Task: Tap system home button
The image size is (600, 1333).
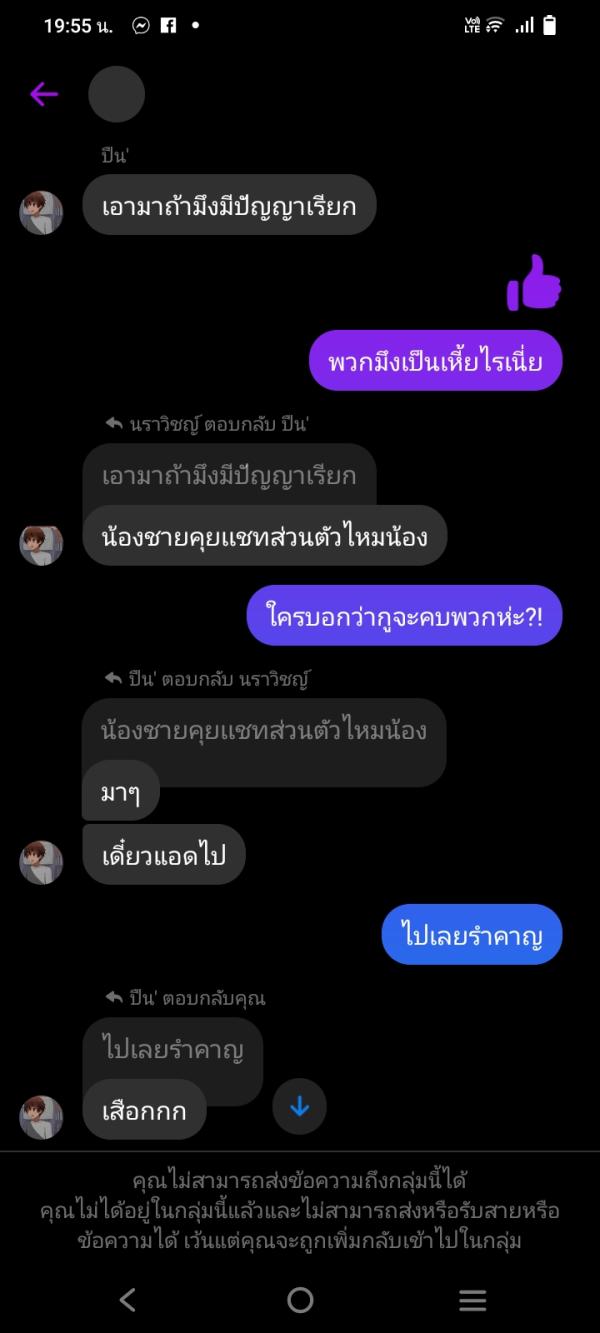Action: [x=300, y=1299]
